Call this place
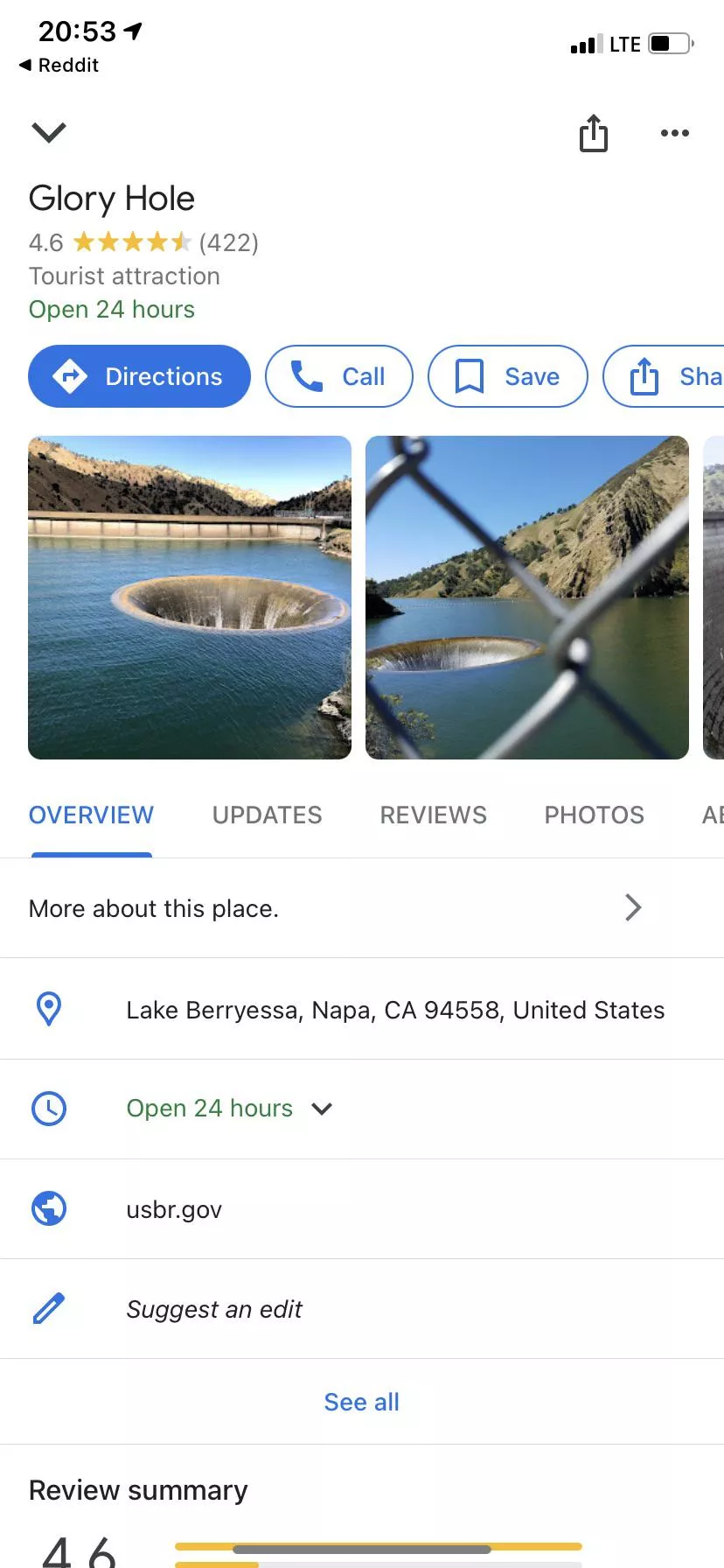 click(339, 376)
